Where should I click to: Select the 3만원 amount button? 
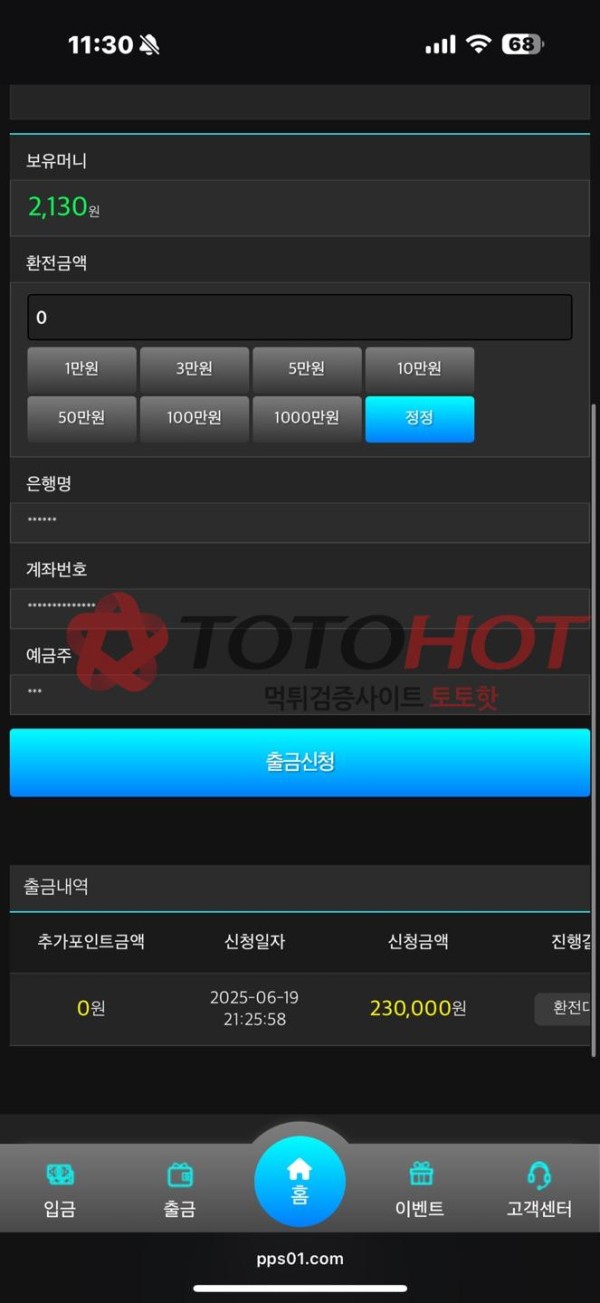[x=194, y=369]
